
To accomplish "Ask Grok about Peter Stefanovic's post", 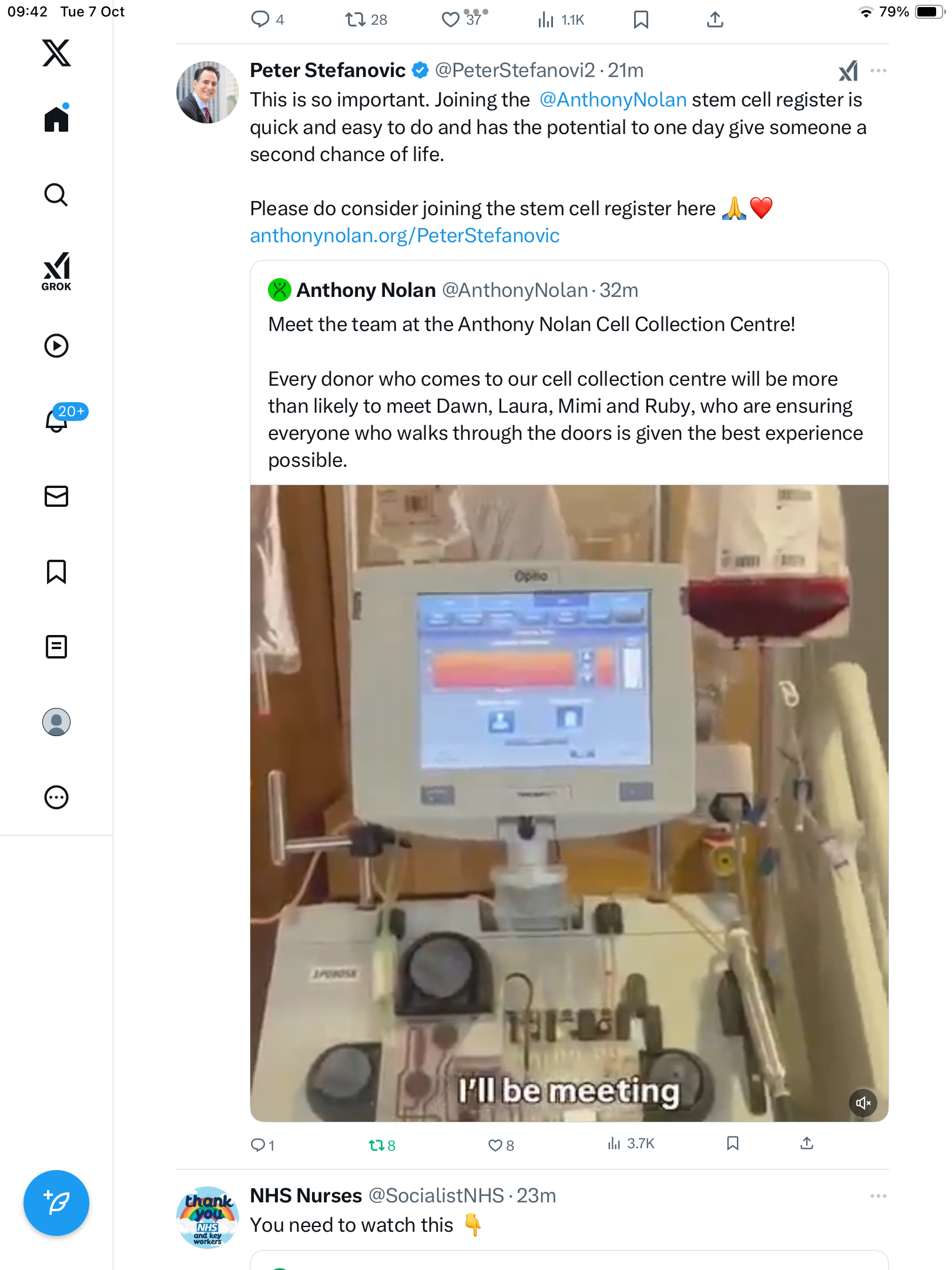I will (x=848, y=71).
